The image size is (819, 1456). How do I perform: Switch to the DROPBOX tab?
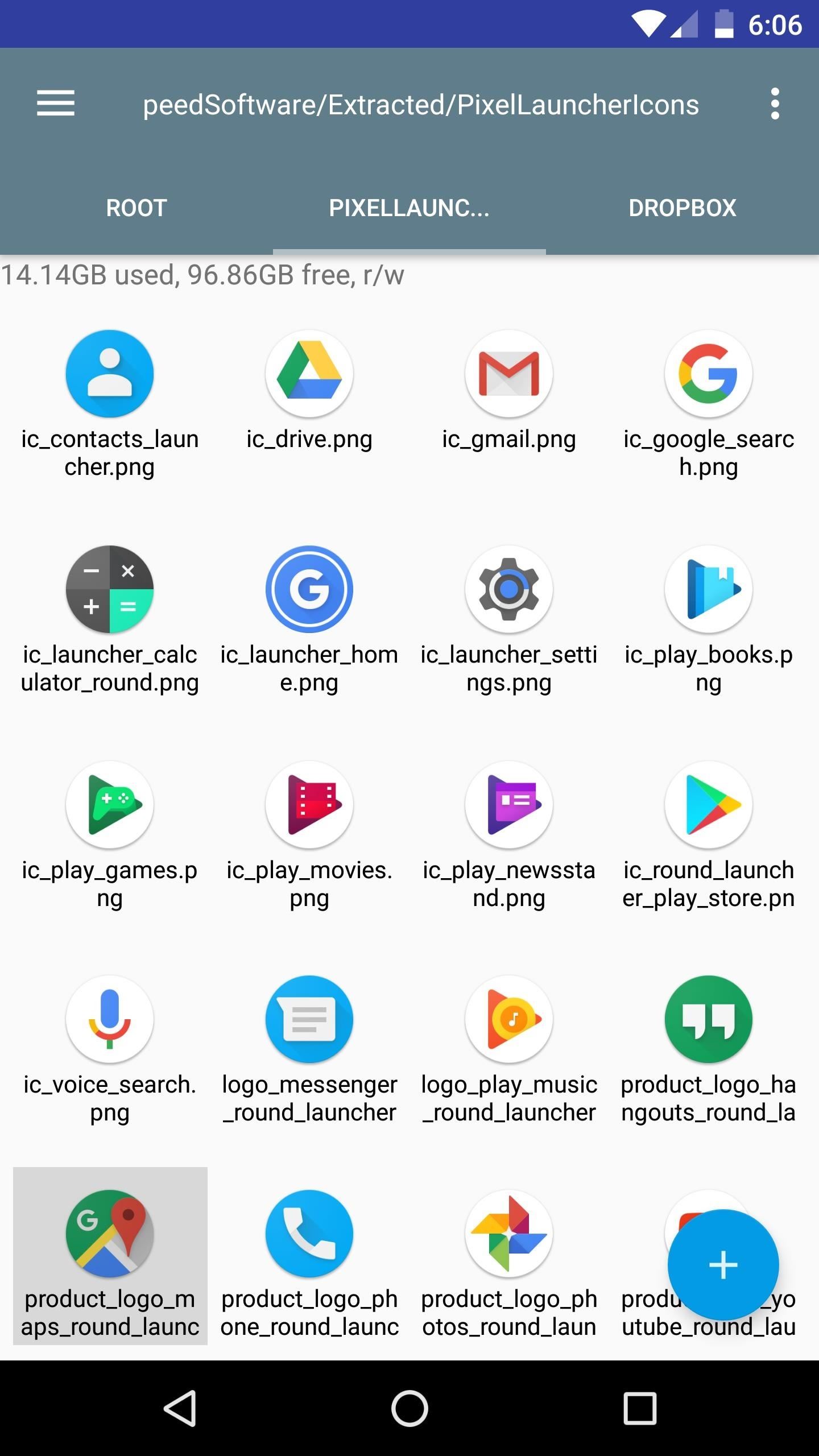coord(682,208)
